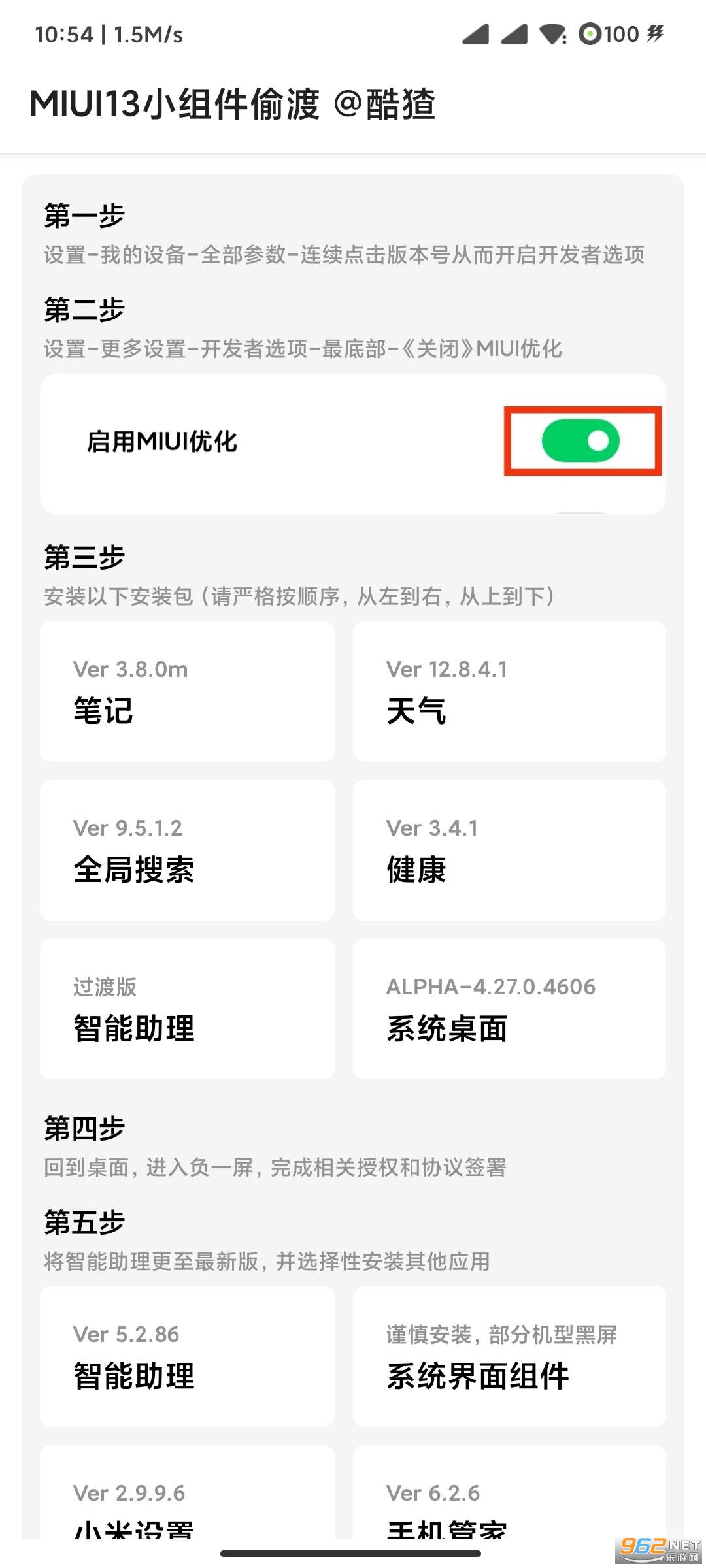The width and height of the screenshot is (706, 1568).
Task: Open the 笔记 Ver 3.8.0m package card
Action: point(187,691)
